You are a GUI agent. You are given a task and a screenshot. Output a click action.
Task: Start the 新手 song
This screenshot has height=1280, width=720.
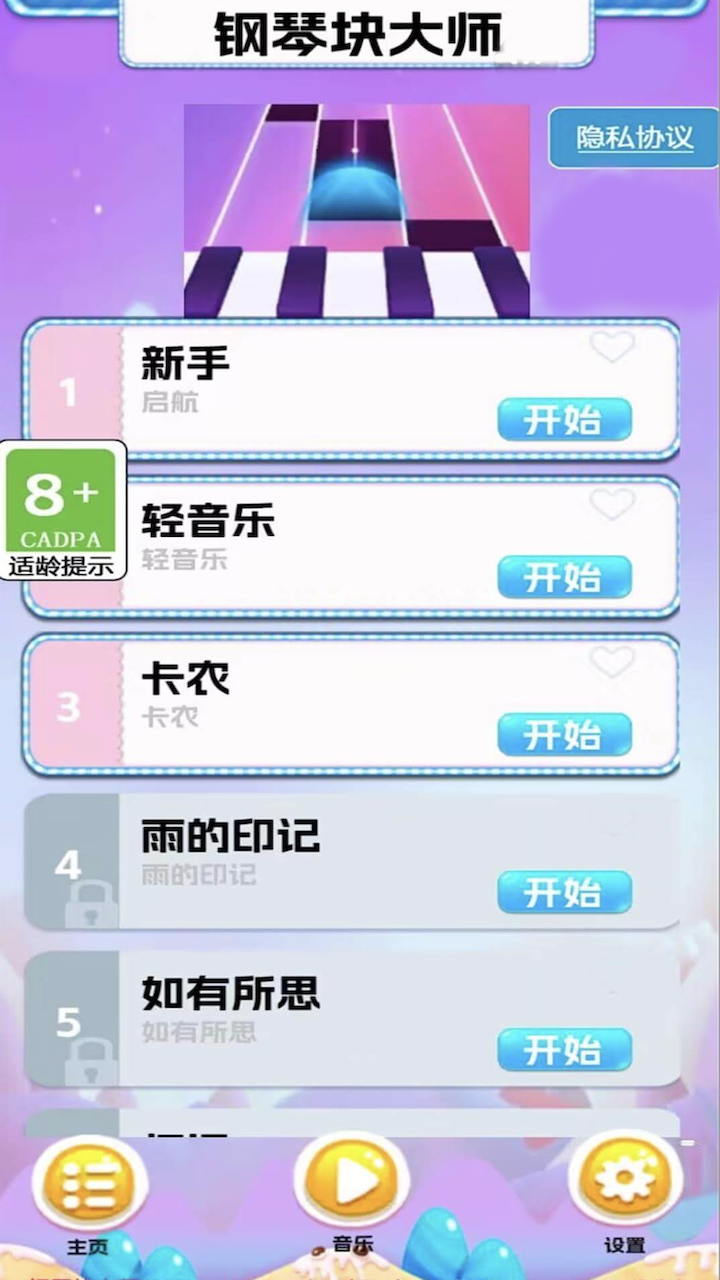click(x=564, y=419)
